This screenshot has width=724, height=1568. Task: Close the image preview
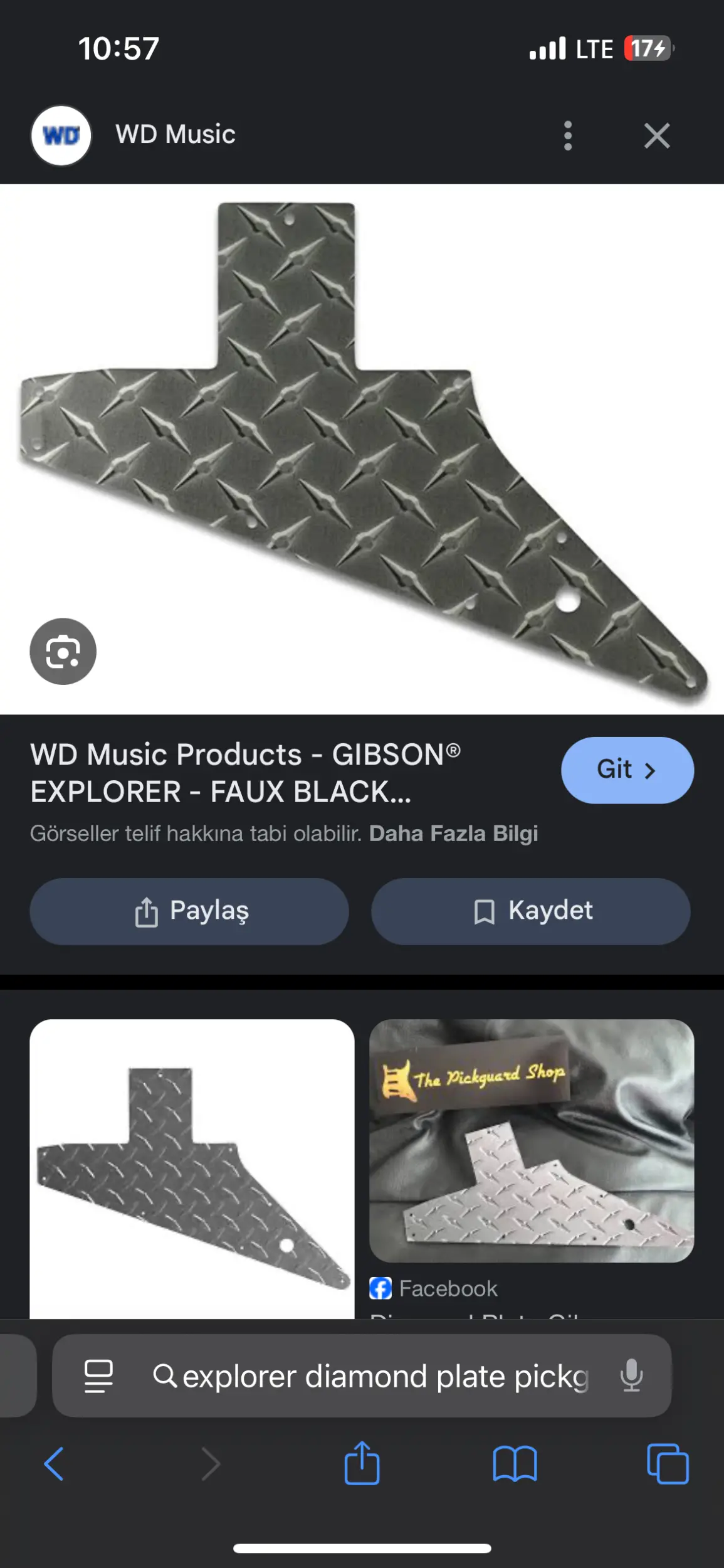656,135
